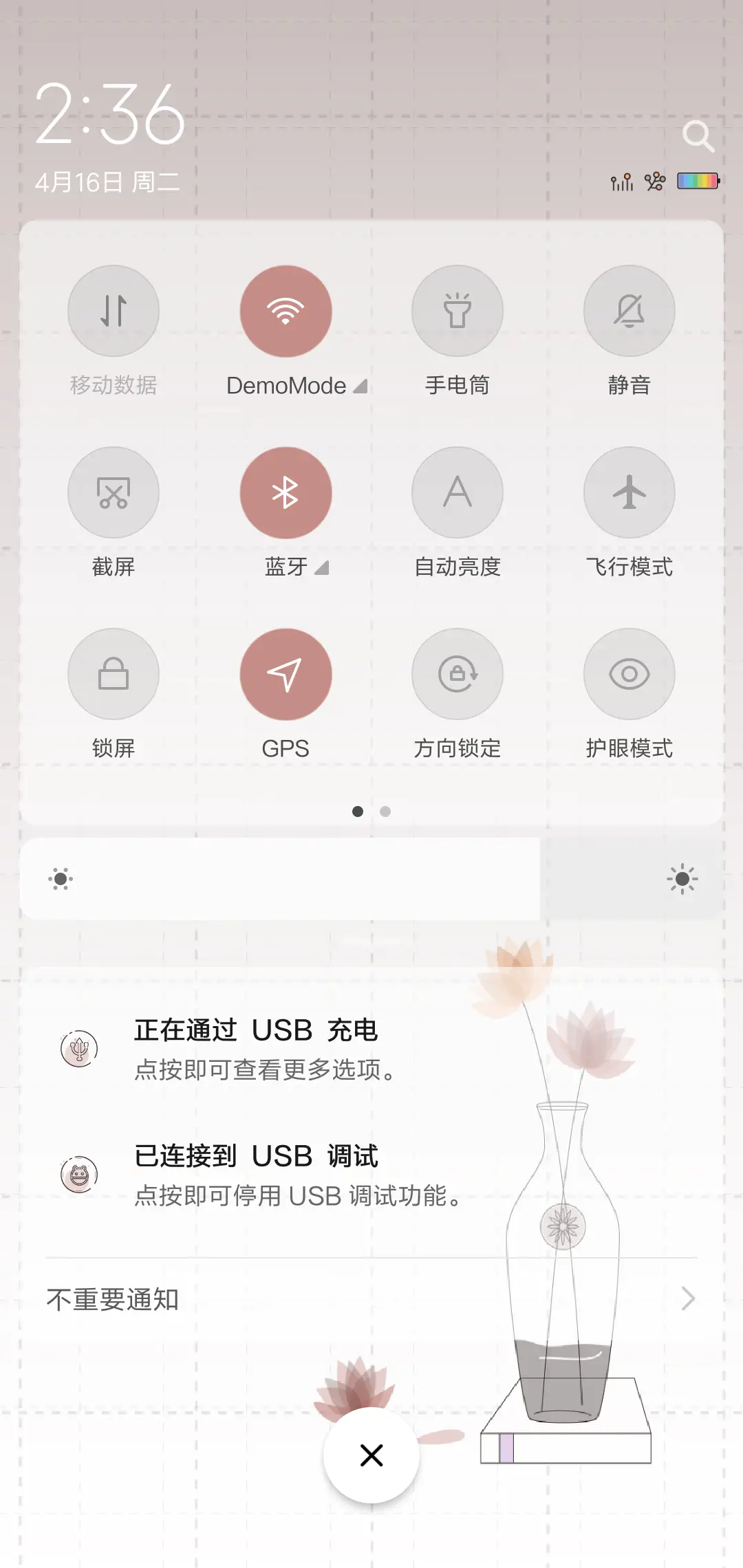This screenshot has height=1568, width=743.
Task: Turn on the flashlight
Action: tap(457, 311)
